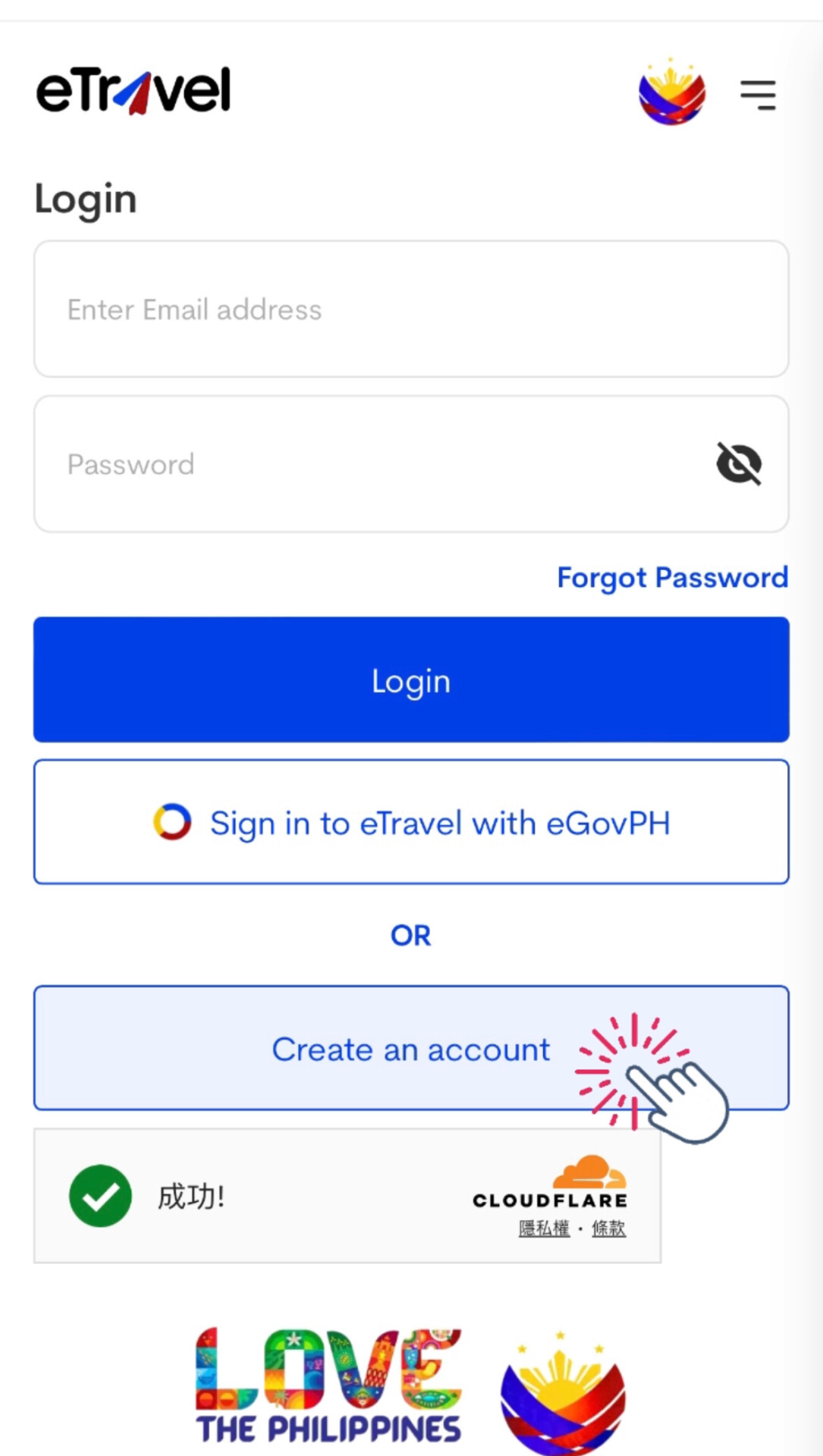Open the Forgot Password link
The image size is (823, 1456).
672,578
